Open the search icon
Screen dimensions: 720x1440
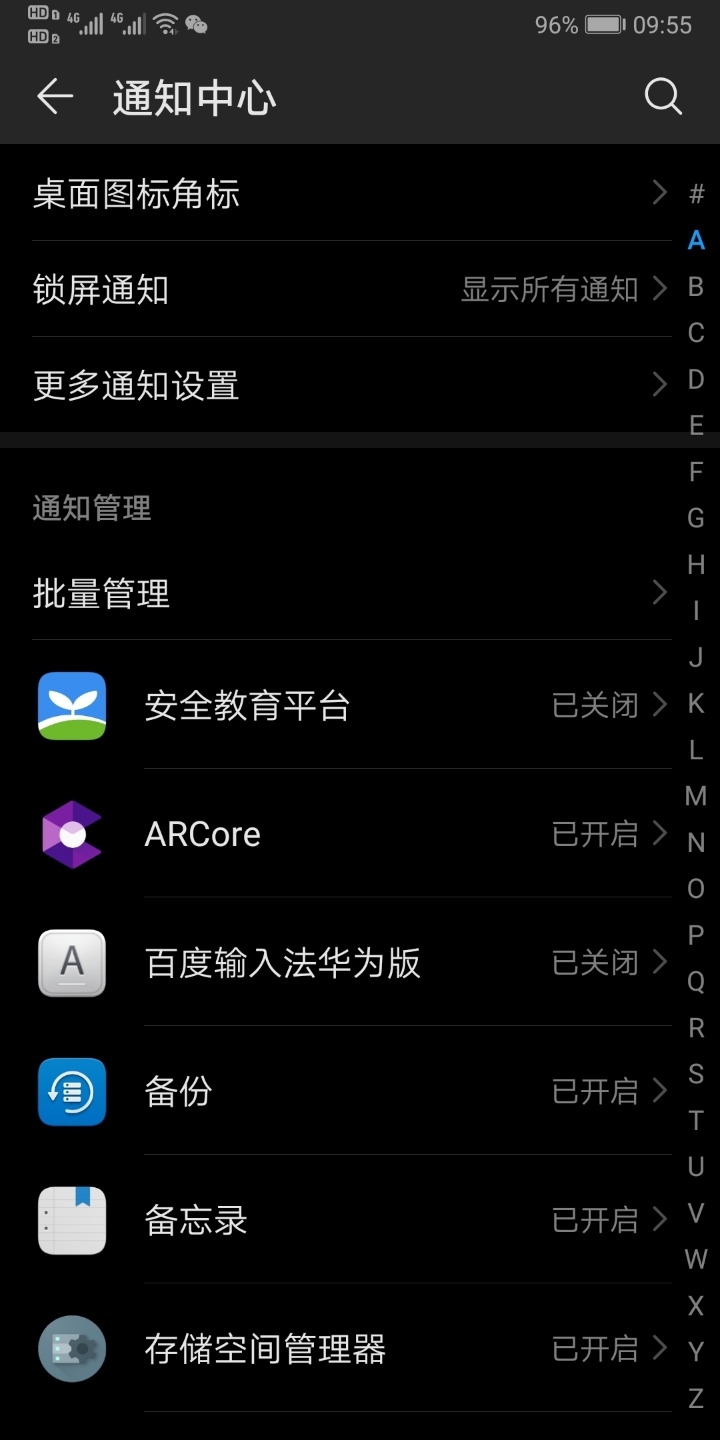tap(663, 97)
